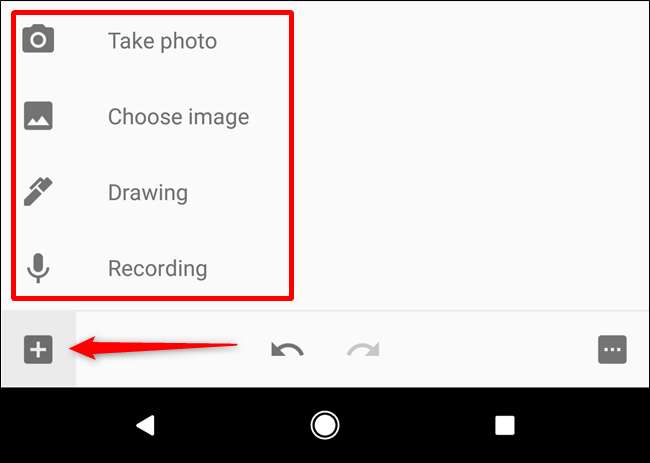Open the three-dot more options

[612, 350]
